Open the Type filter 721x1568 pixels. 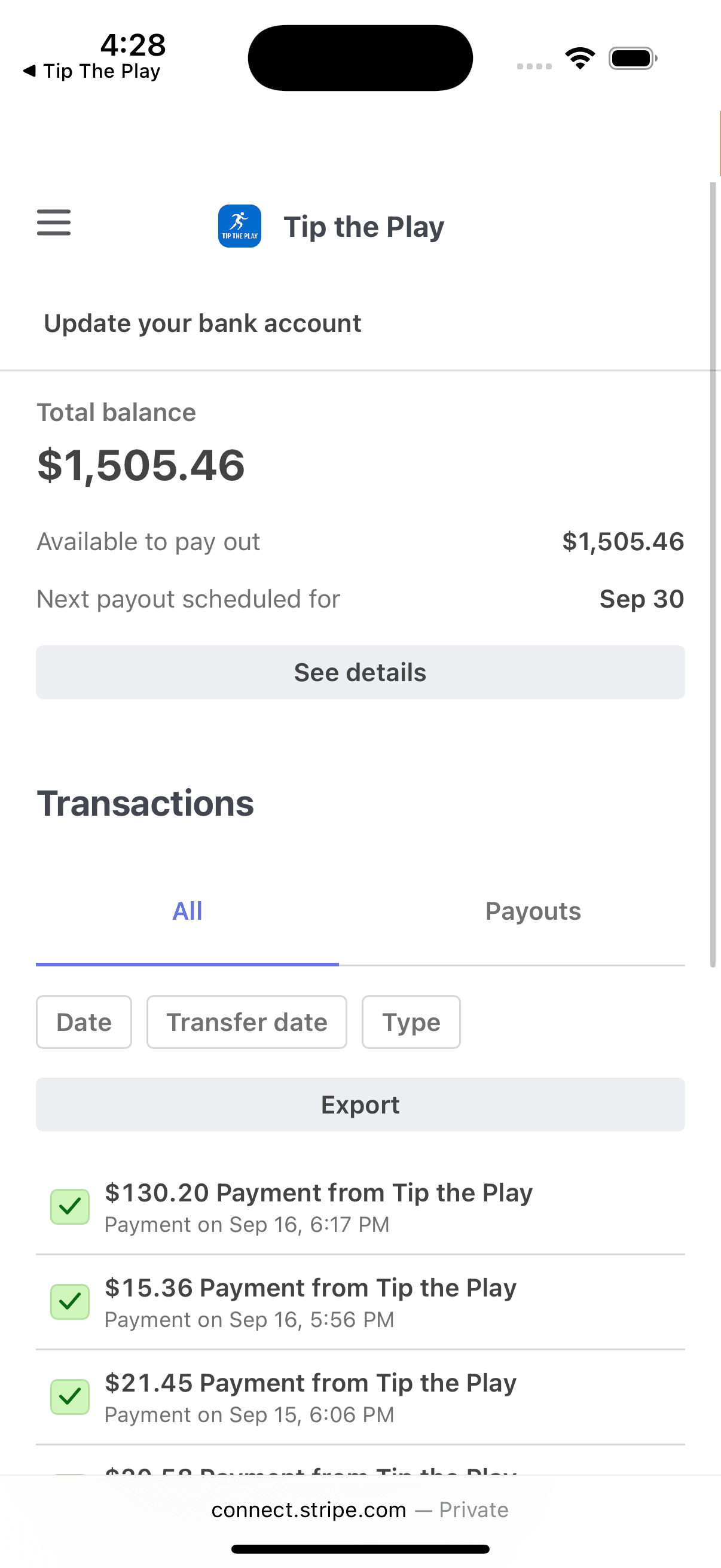coord(411,1022)
